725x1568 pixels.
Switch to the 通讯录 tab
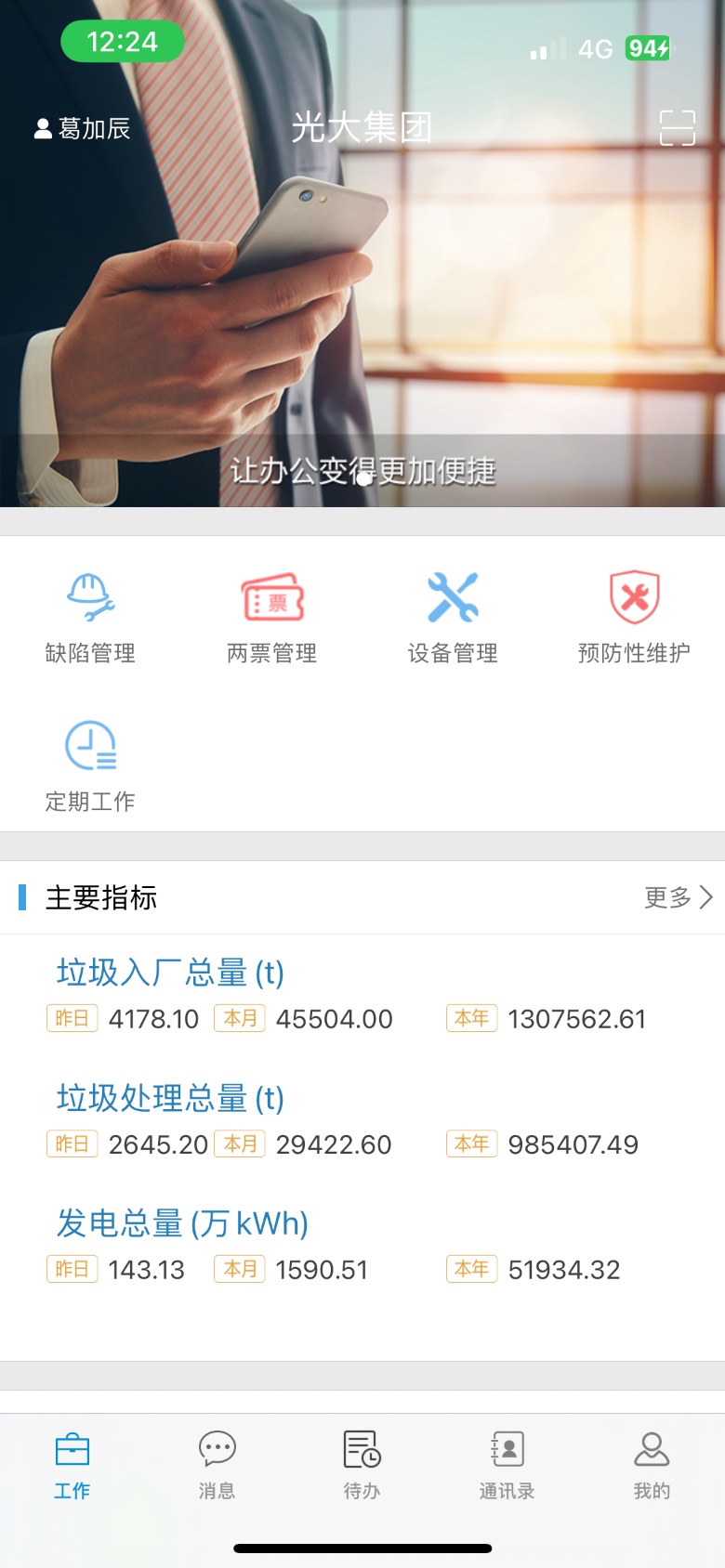coord(507,1465)
